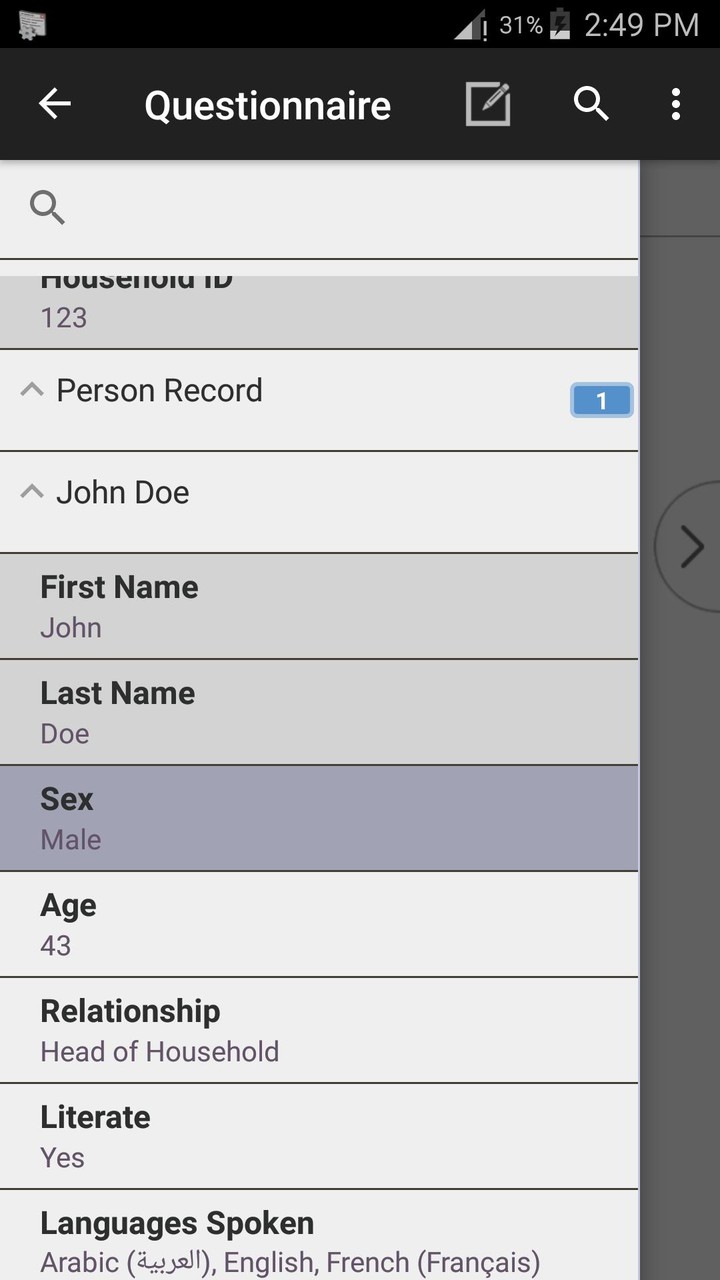The image size is (720, 1280).
Task: Tap the back arrow in the toolbar
Action: [x=55, y=103]
